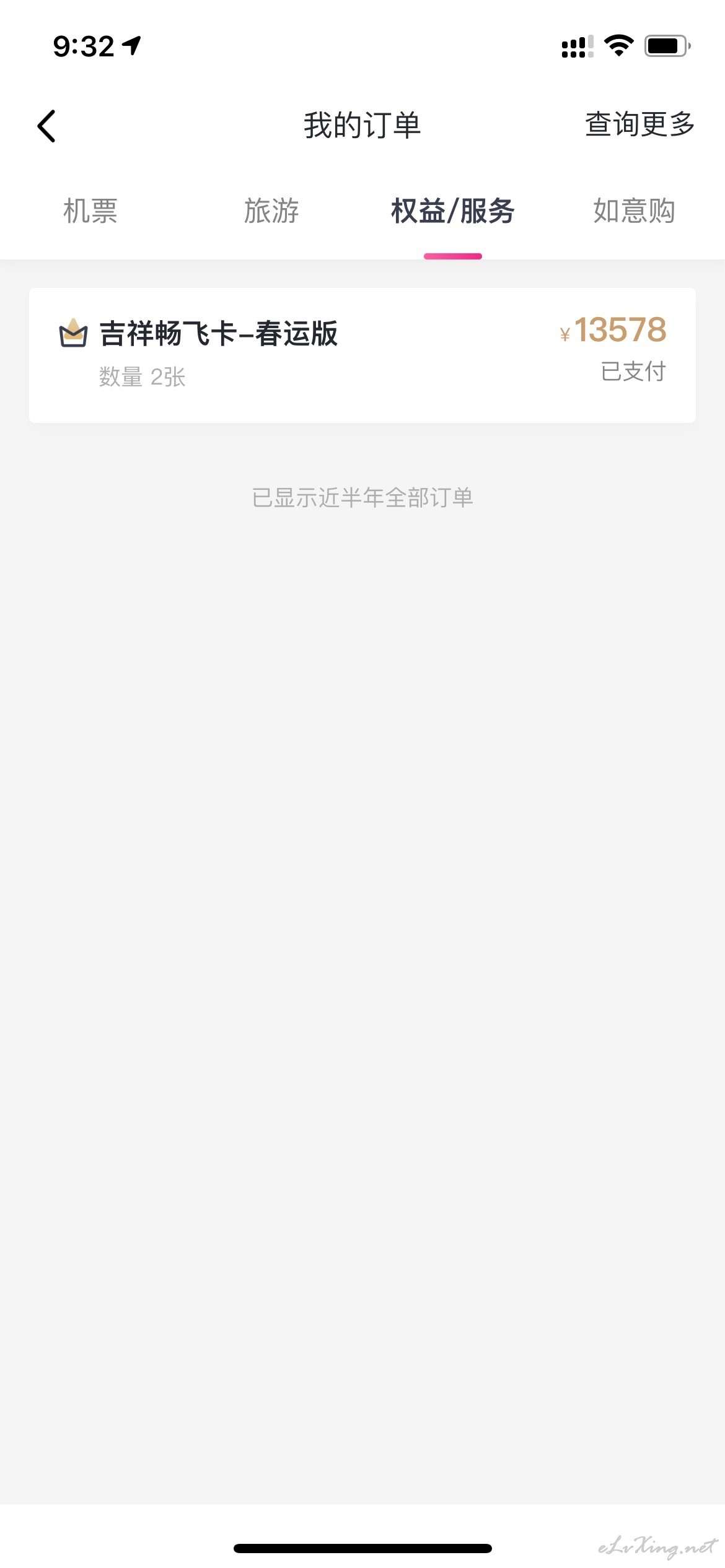Select the 权益/服务 tab
725x1568 pixels.
click(x=453, y=211)
